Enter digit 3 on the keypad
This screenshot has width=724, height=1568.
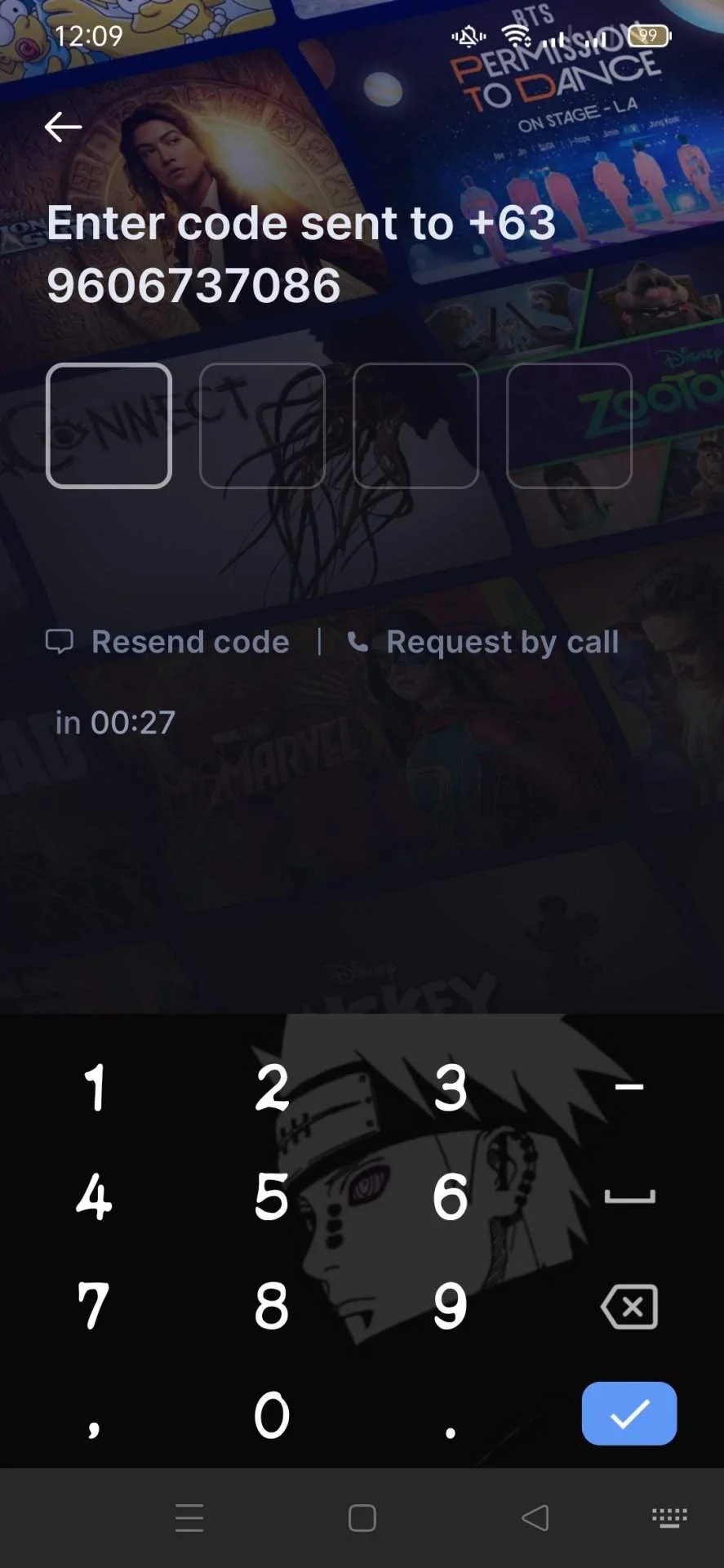[450, 1088]
